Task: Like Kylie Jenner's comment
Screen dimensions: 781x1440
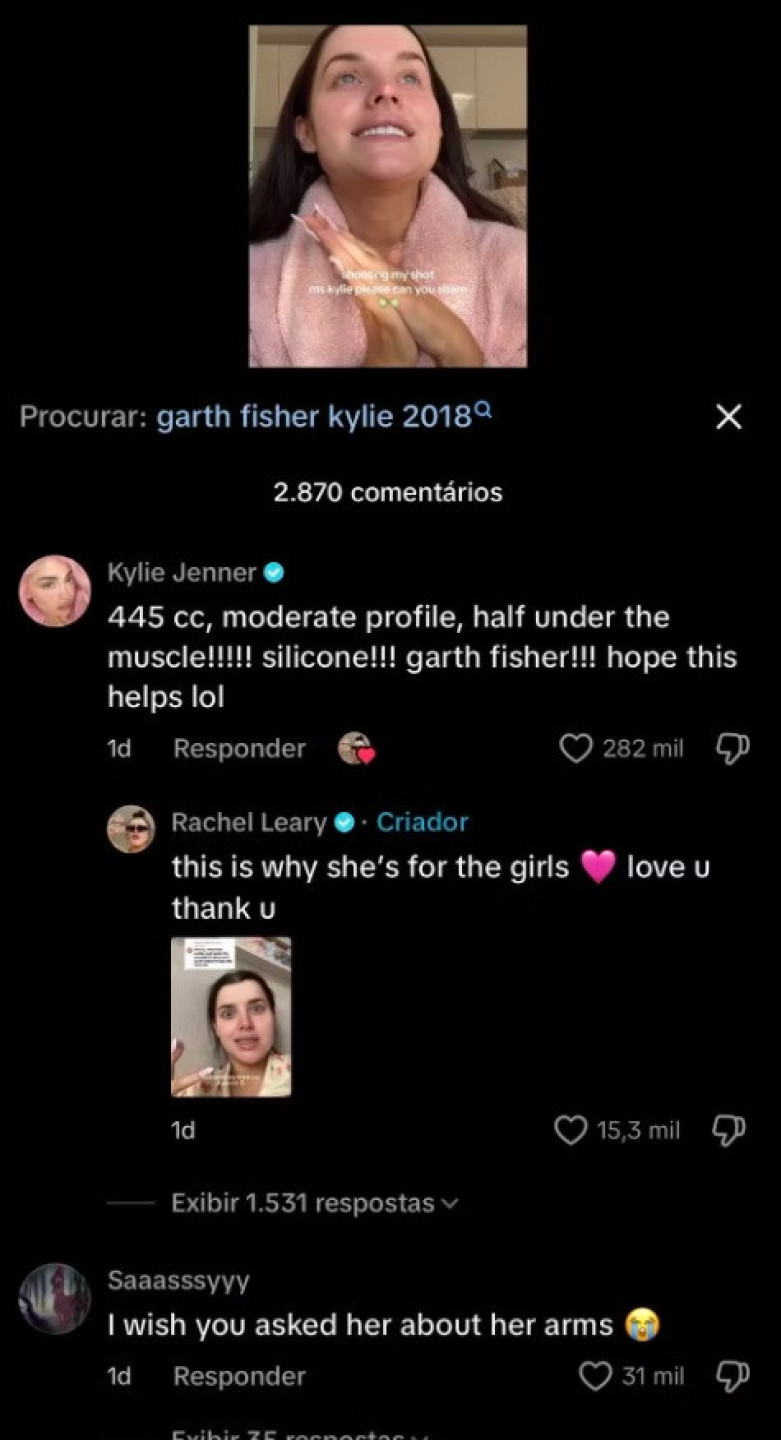Action: [x=576, y=748]
